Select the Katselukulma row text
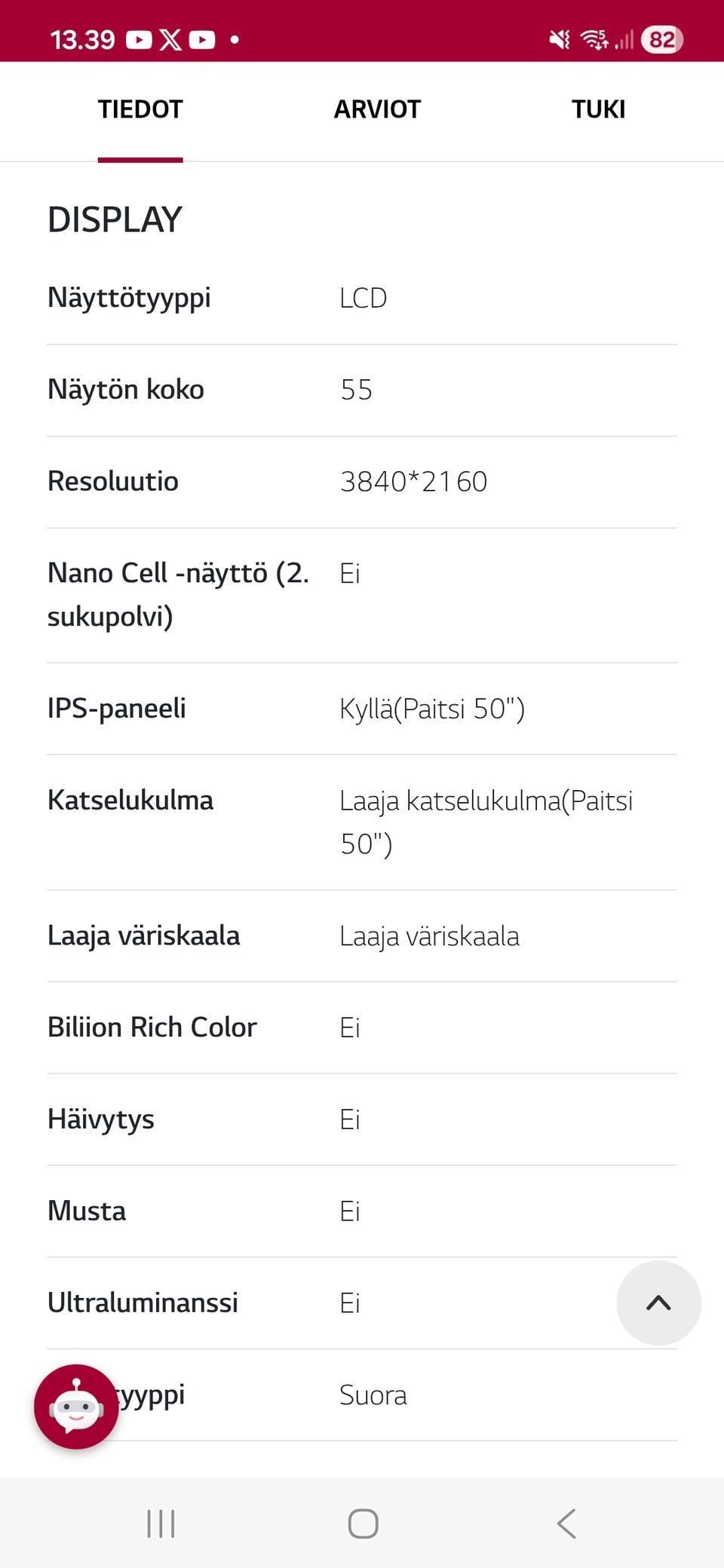 130,800
